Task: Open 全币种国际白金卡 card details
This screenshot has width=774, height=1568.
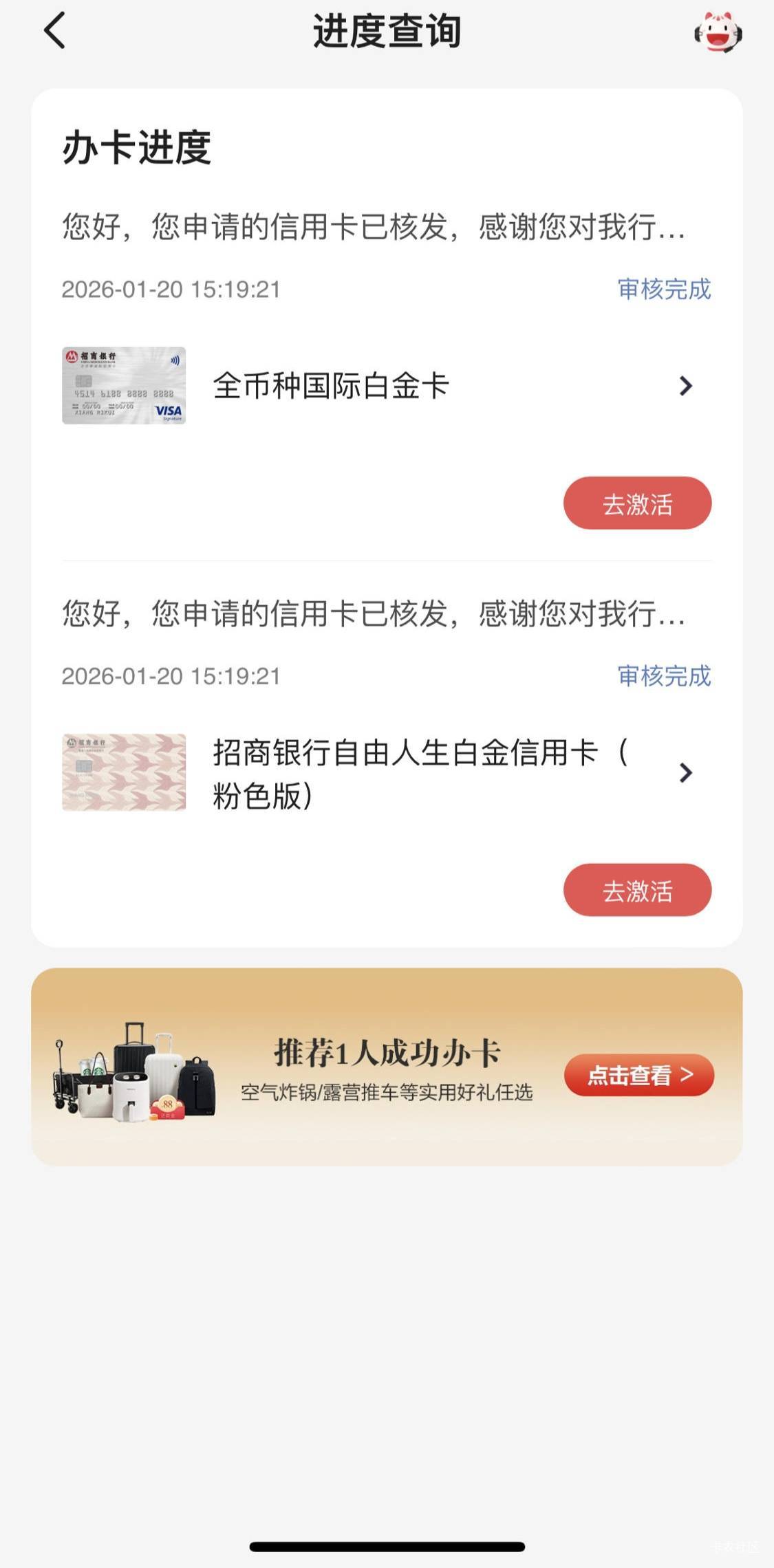Action: [385, 386]
